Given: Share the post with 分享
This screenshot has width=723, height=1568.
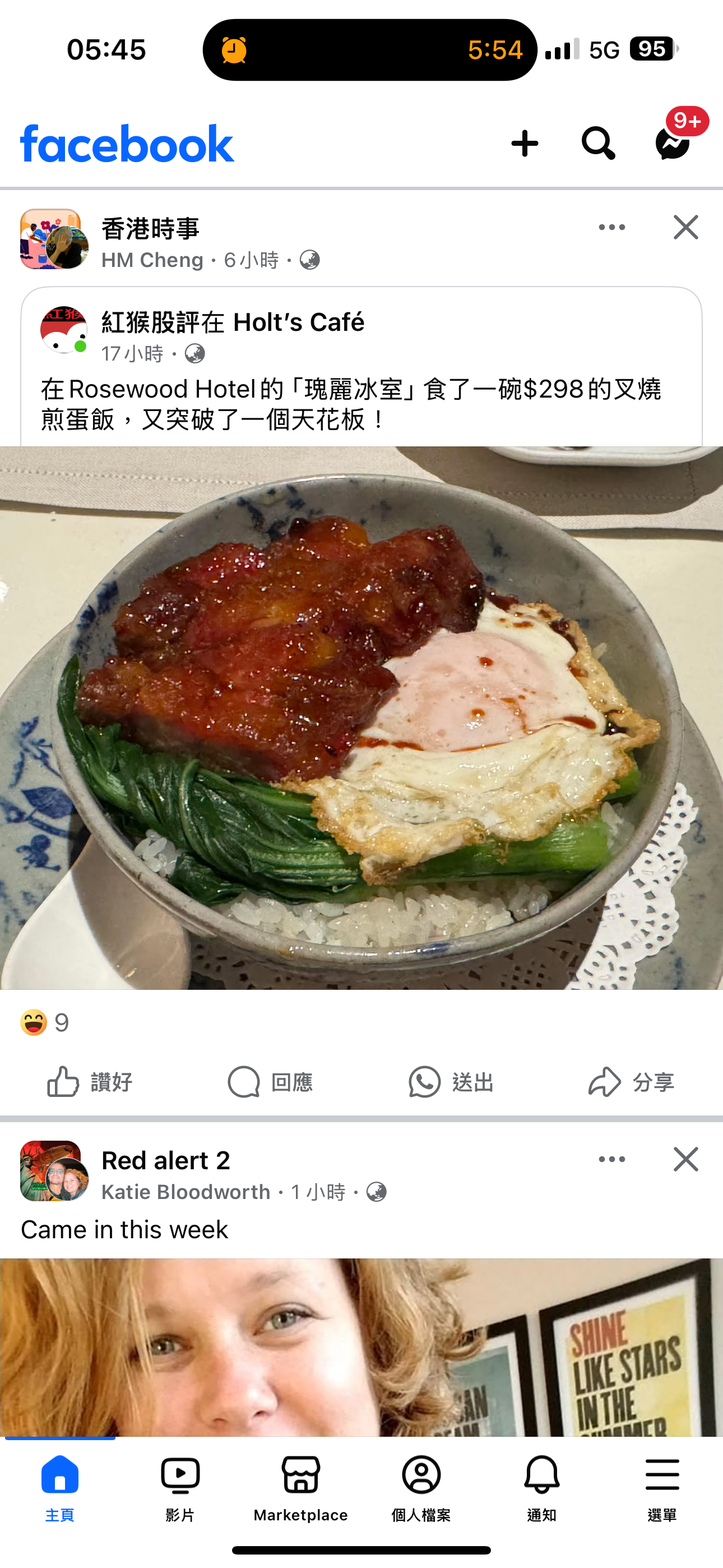Looking at the screenshot, I should point(632,1082).
